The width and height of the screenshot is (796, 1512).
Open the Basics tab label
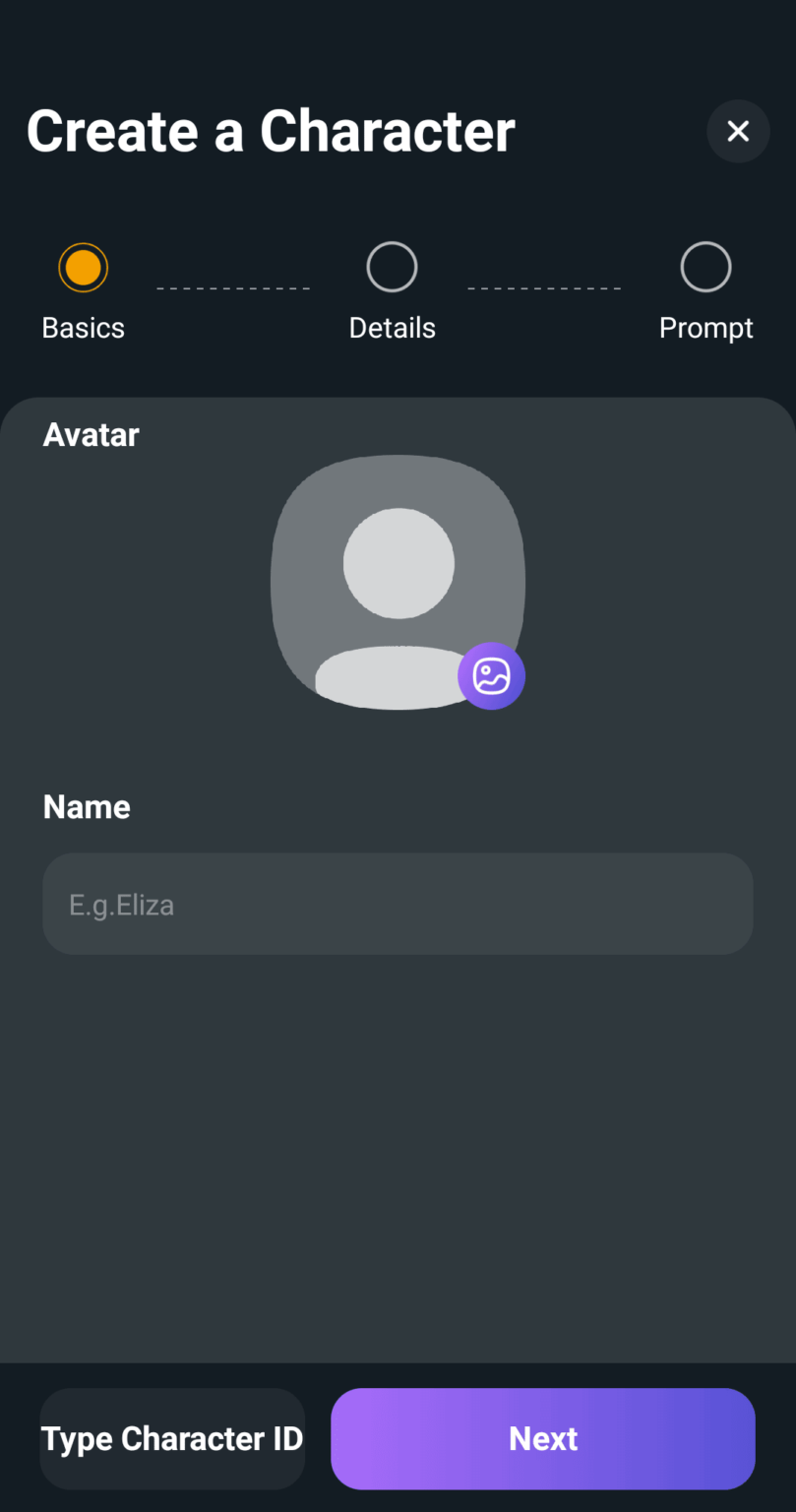pos(83,327)
